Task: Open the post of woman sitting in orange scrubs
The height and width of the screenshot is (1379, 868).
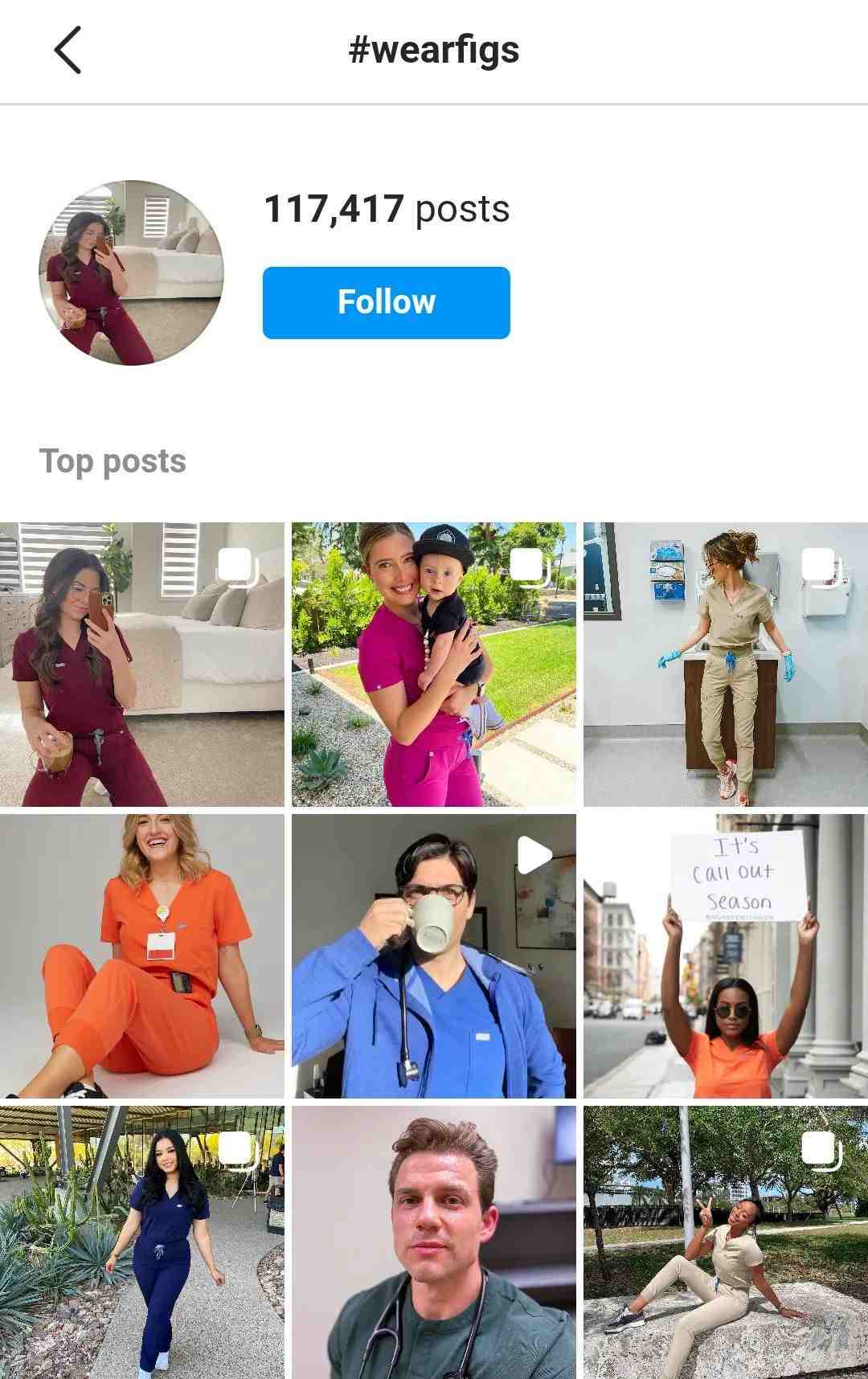Action: tap(142, 956)
